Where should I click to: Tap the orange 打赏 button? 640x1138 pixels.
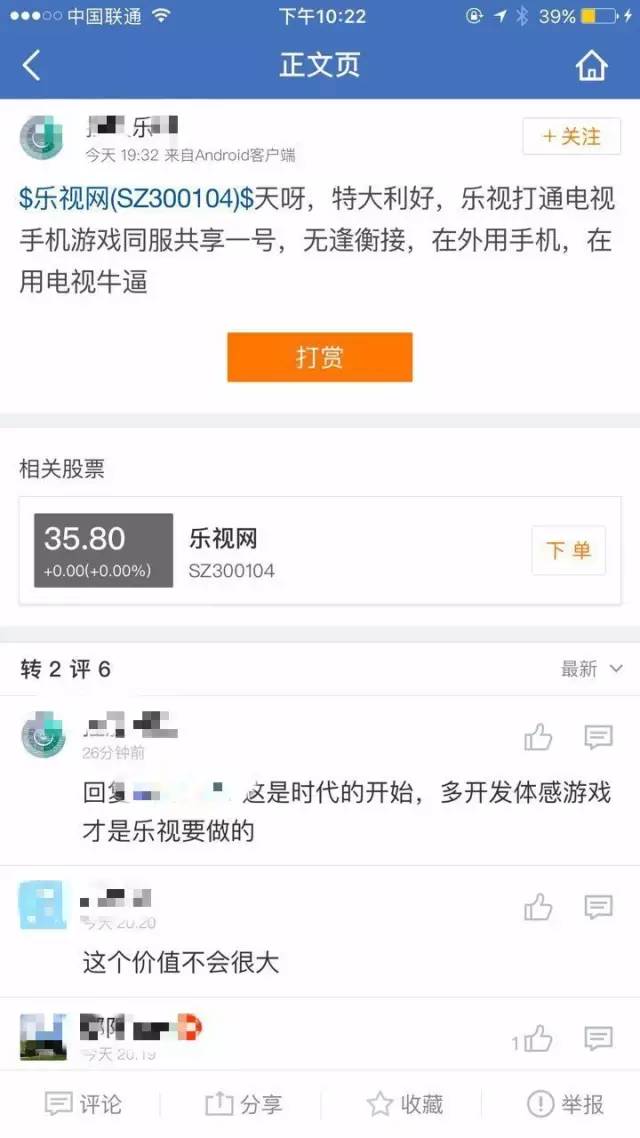coord(319,357)
